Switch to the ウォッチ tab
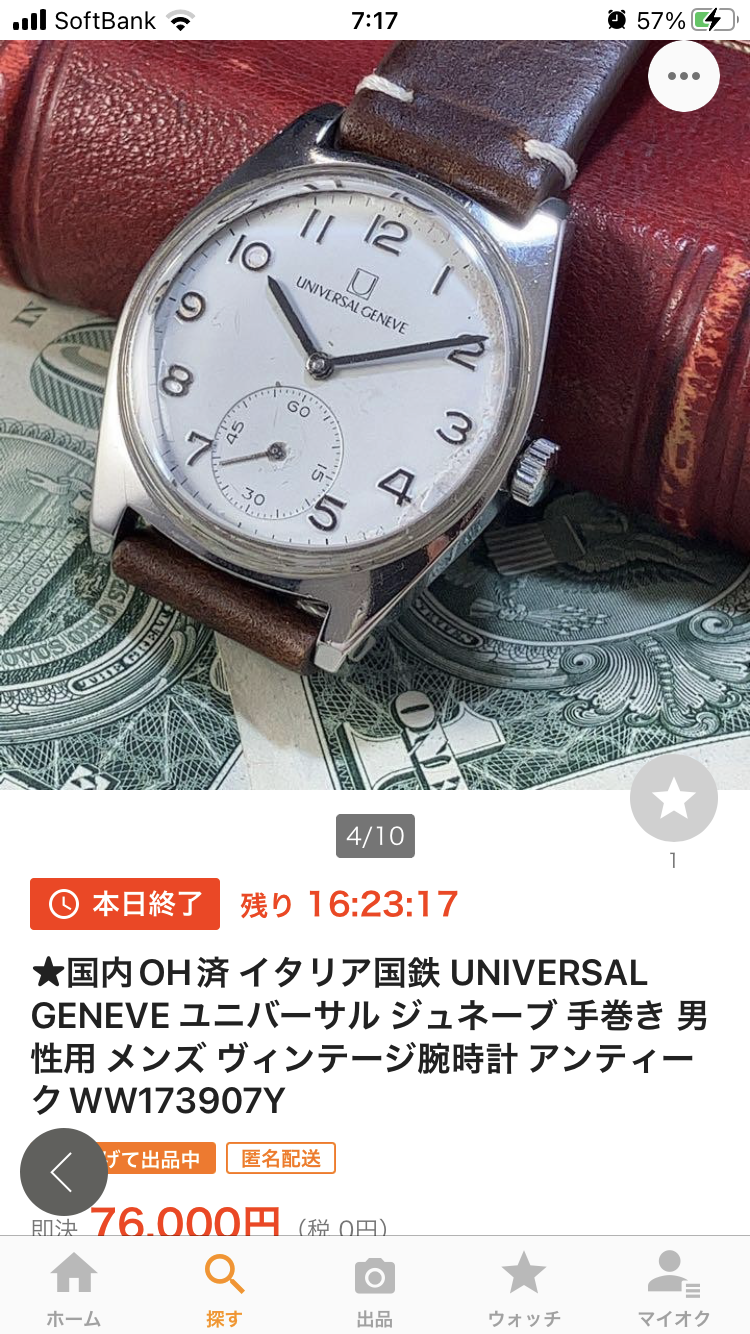750x1334 pixels. click(x=524, y=1288)
